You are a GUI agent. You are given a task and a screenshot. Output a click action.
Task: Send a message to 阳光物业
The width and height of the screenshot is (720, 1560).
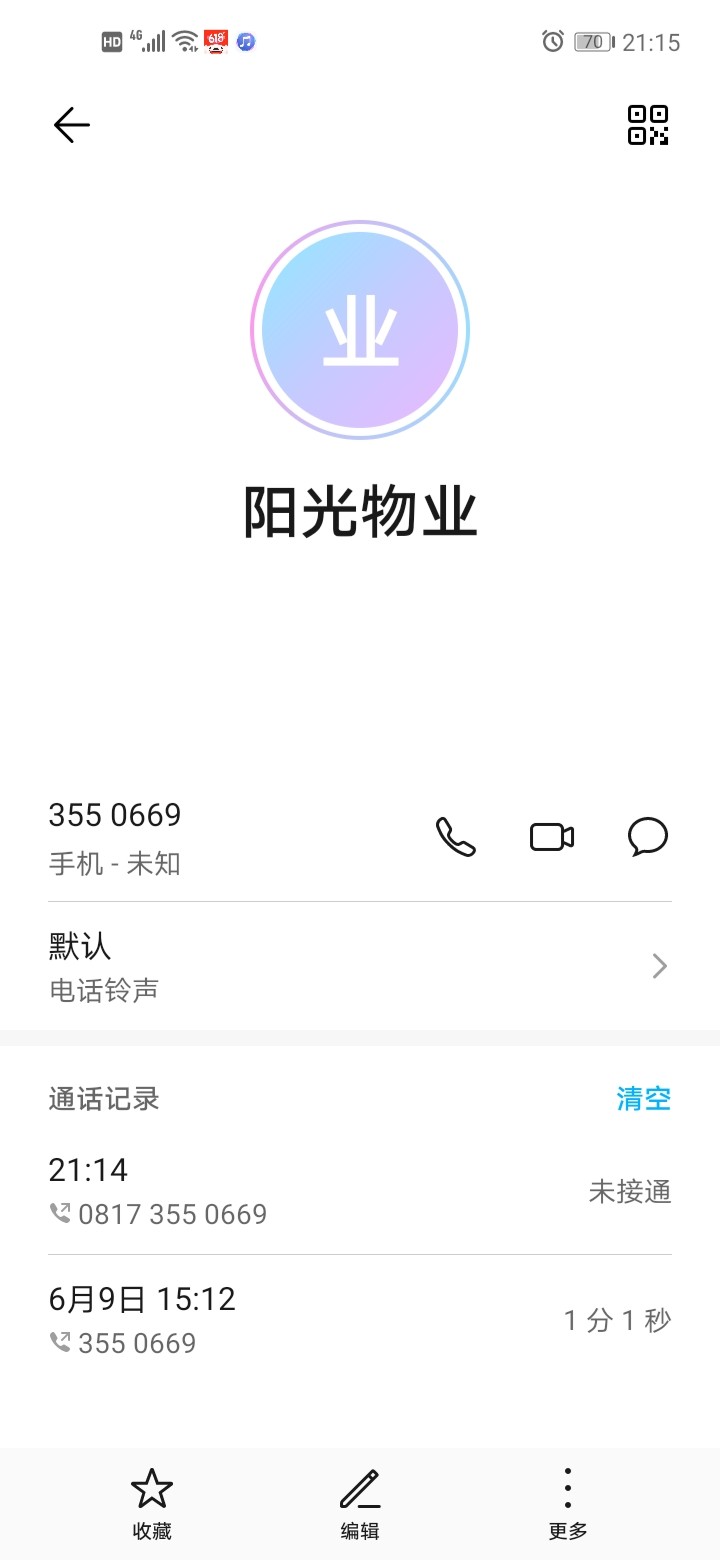(647, 837)
